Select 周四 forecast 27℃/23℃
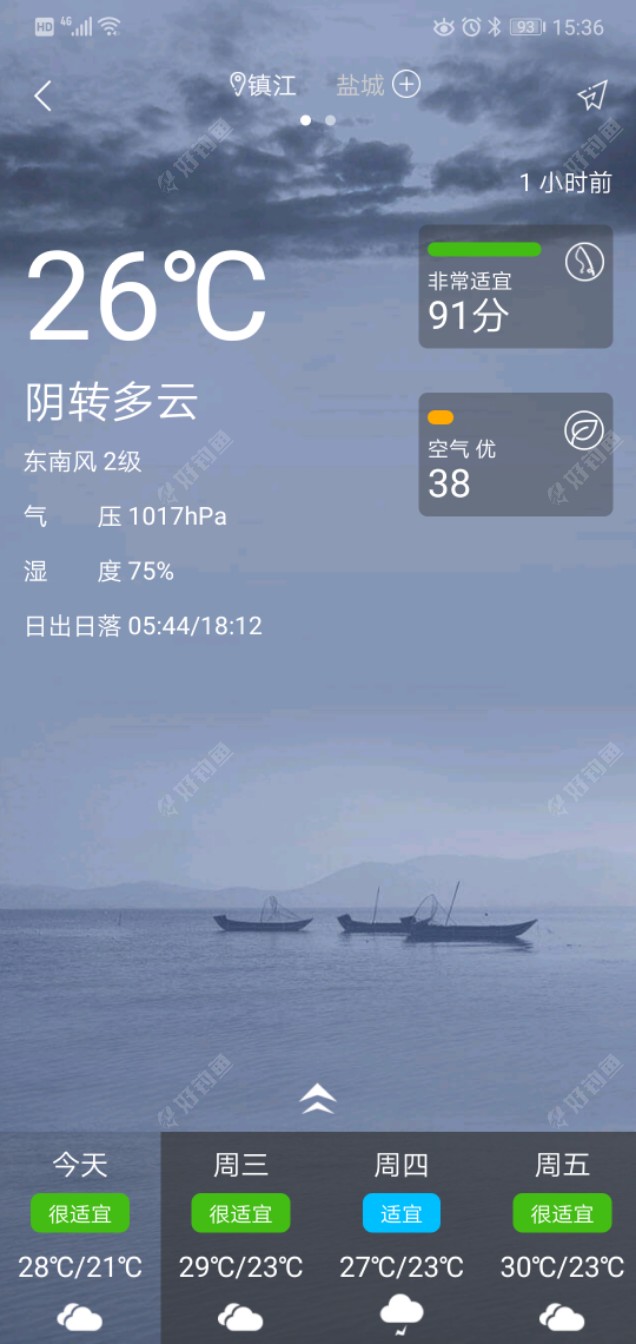This screenshot has height=1344, width=636. pyautogui.click(x=401, y=1238)
